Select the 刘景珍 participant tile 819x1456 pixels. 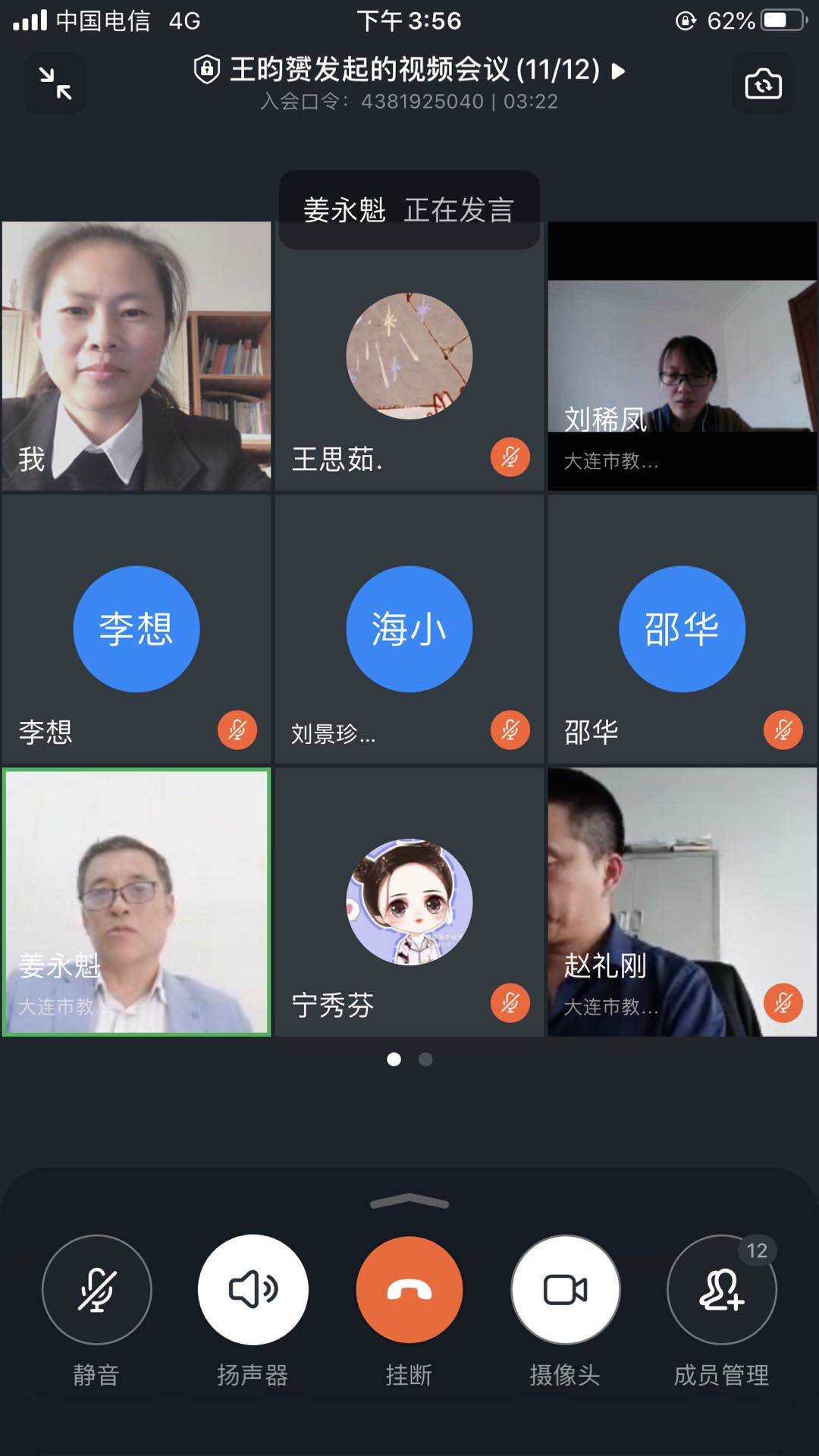(x=409, y=629)
